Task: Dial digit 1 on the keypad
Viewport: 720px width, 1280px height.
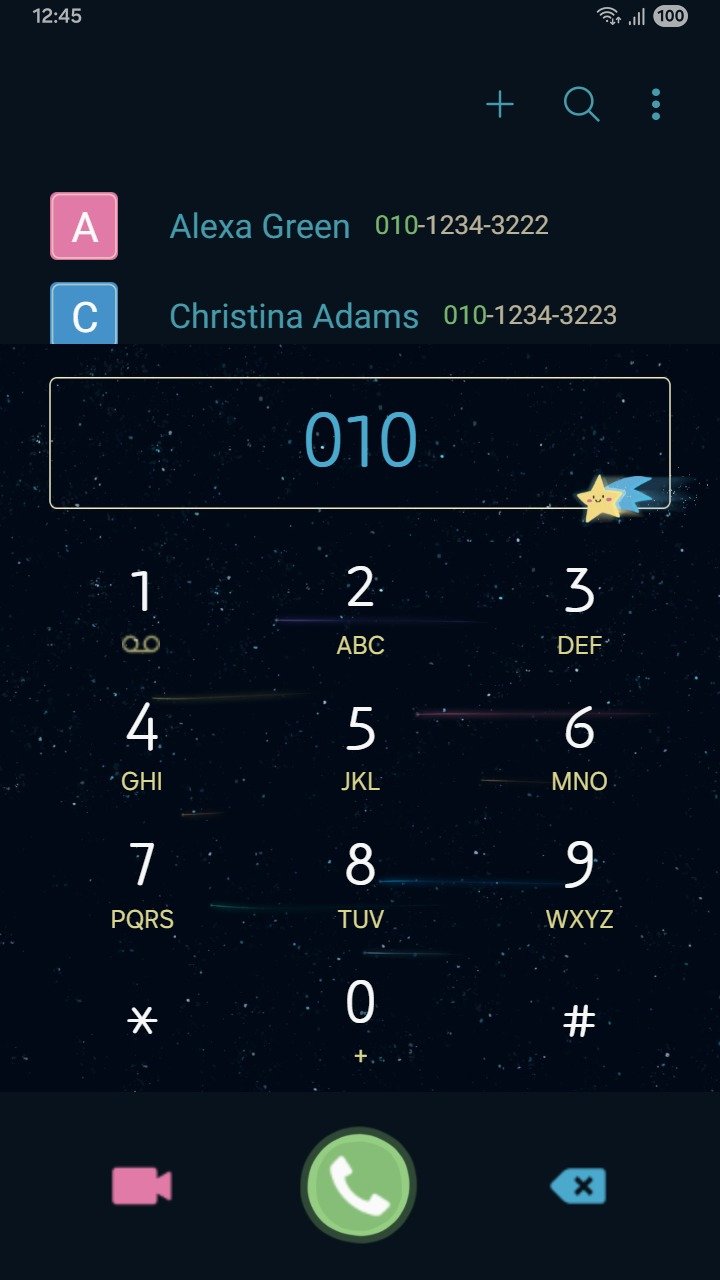Action: pyautogui.click(x=142, y=606)
